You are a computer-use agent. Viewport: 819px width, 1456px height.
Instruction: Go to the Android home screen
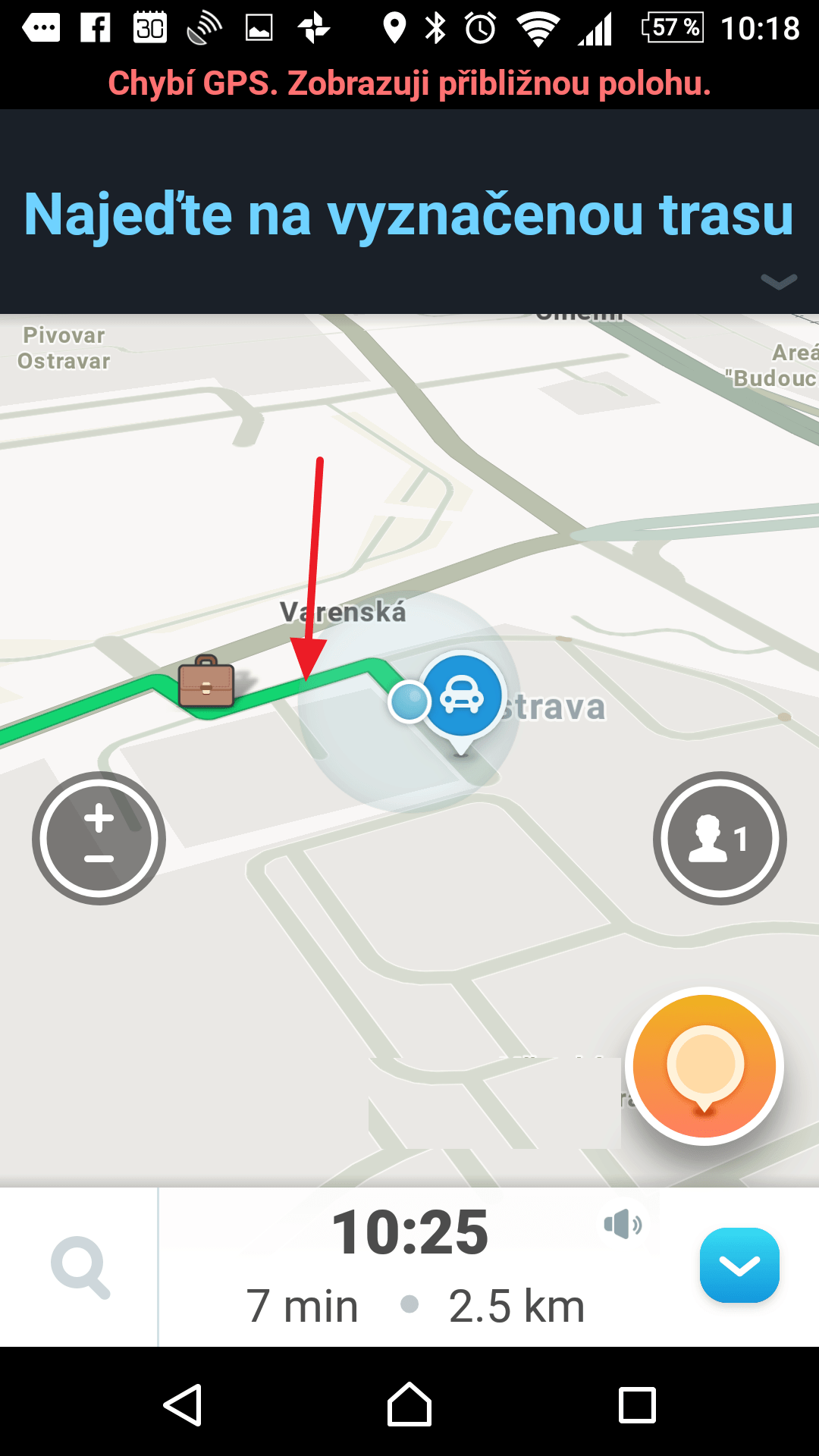[x=409, y=1405]
